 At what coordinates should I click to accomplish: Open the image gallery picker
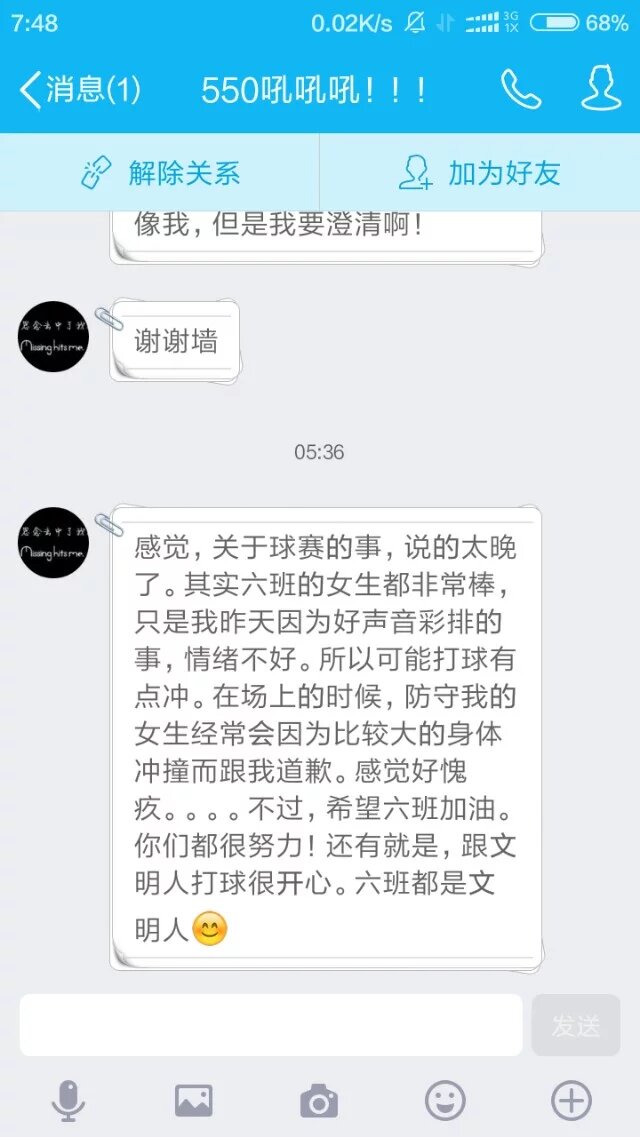(x=193, y=1101)
